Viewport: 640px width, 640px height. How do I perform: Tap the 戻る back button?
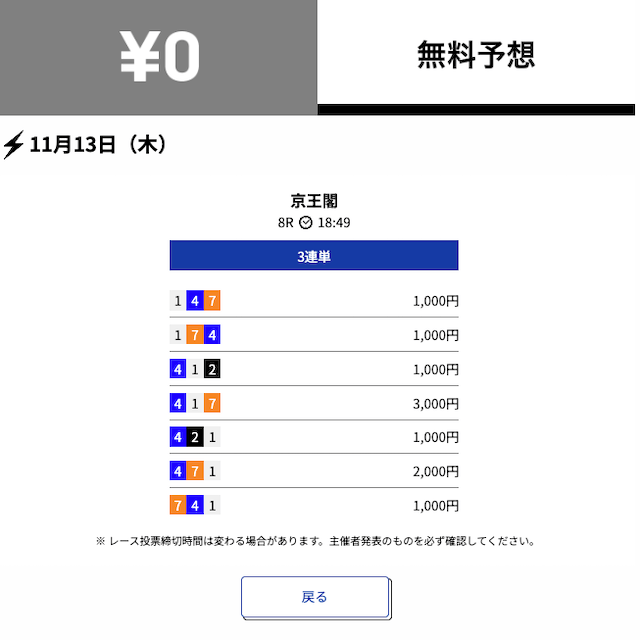314,597
